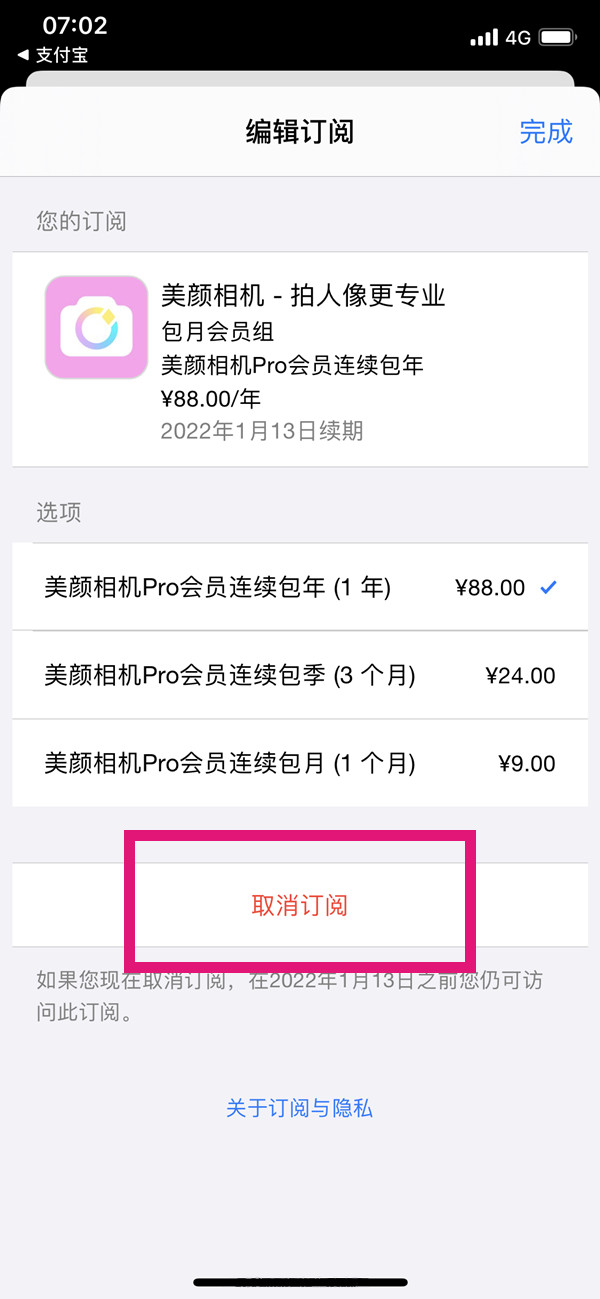Switch to the 连续包月 (1 个月) ¥9.00 plan
The image size is (600, 1299).
point(300,763)
